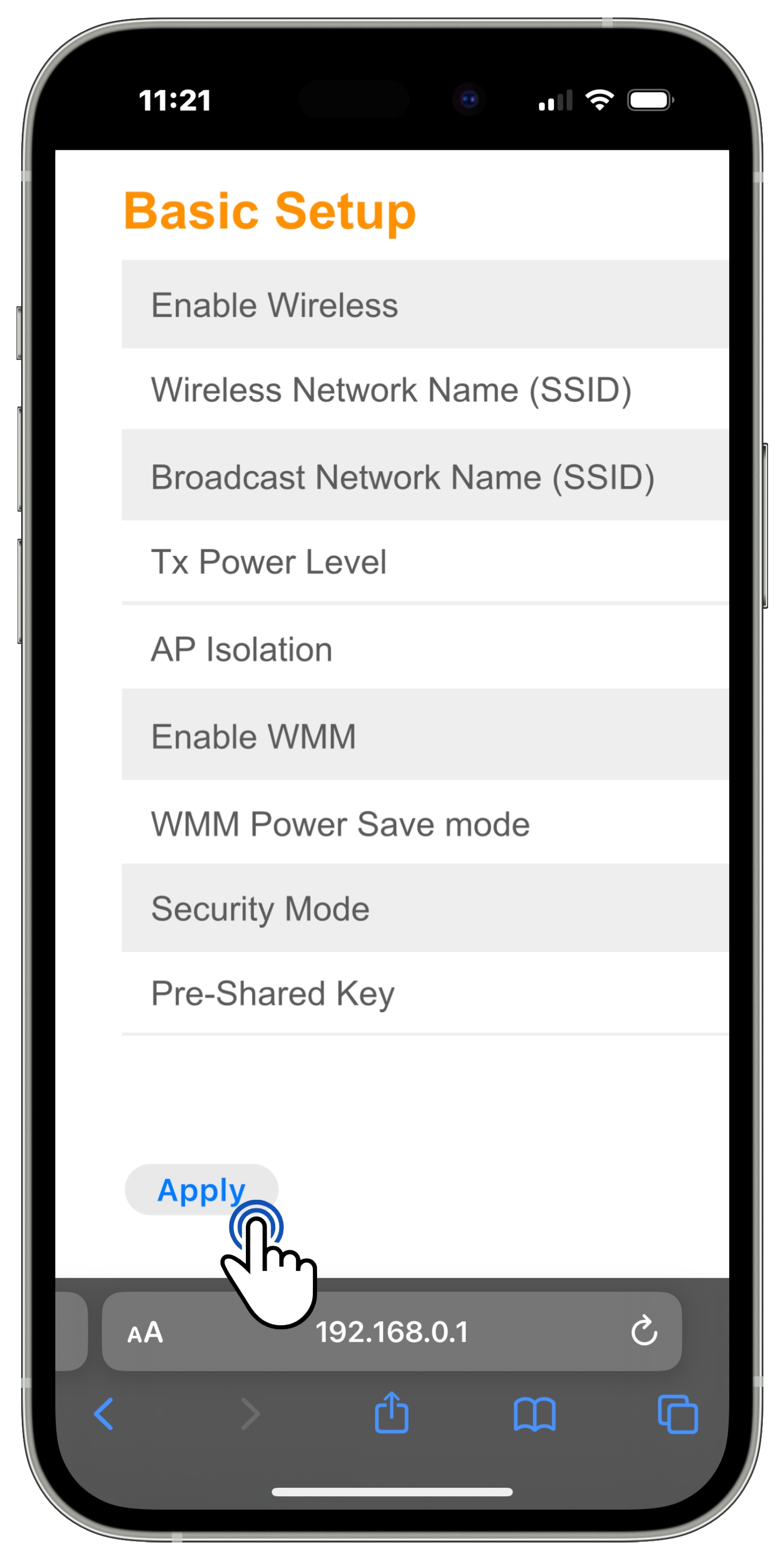Tap the Apply button
The width and height of the screenshot is (784, 1560).
[x=200, y=1189]
